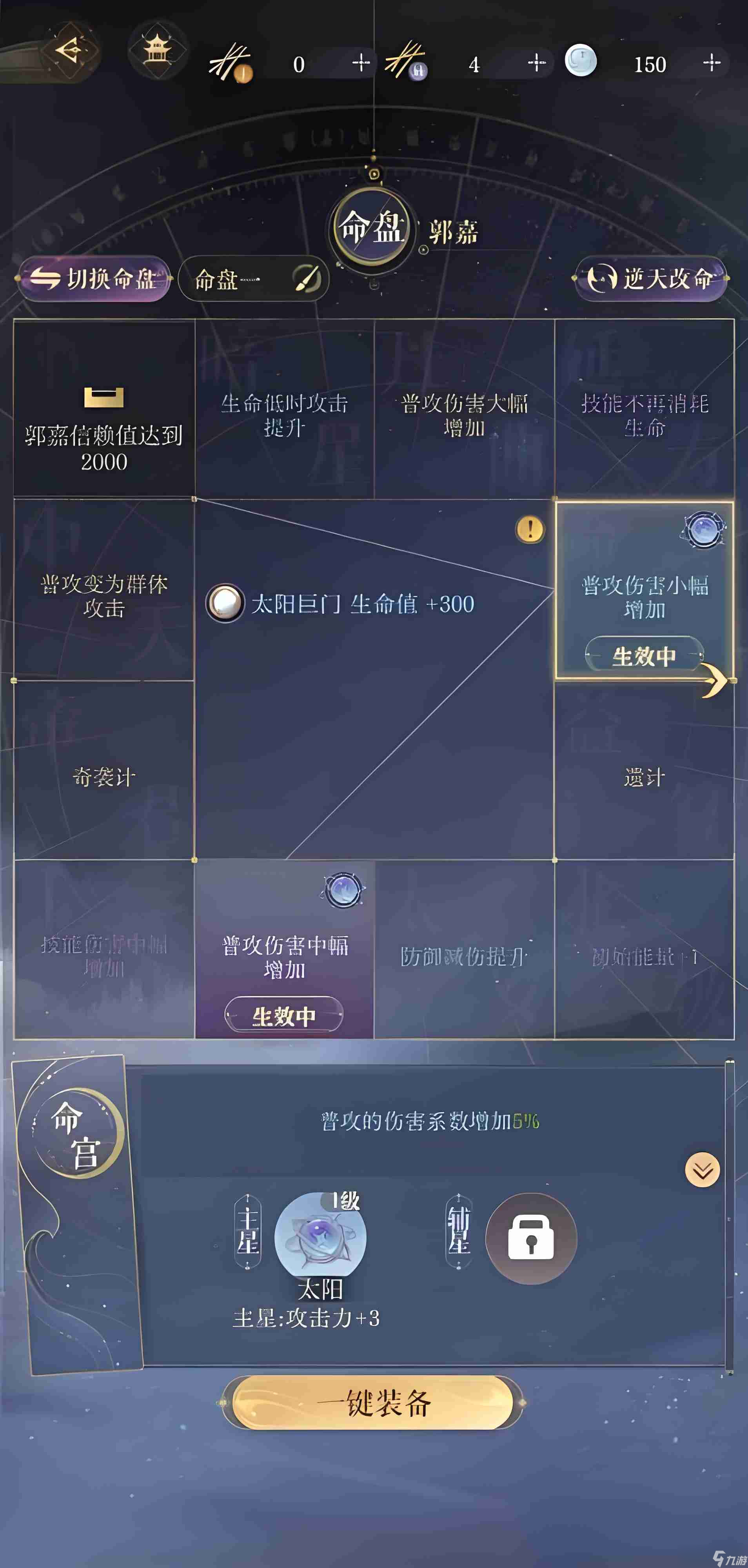Tap the 太阳 main star slot

(x=320, y=1238)
